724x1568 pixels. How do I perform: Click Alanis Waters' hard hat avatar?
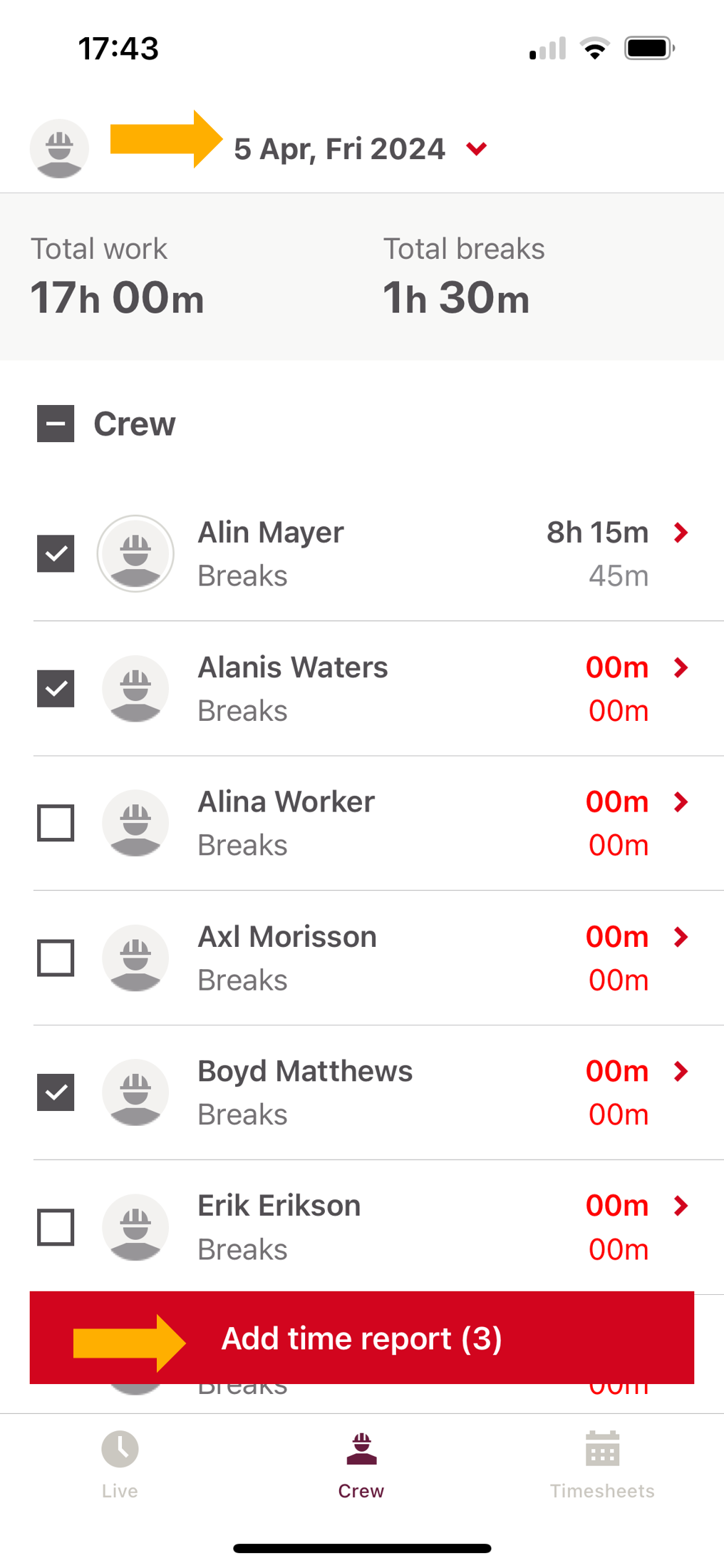135,688
